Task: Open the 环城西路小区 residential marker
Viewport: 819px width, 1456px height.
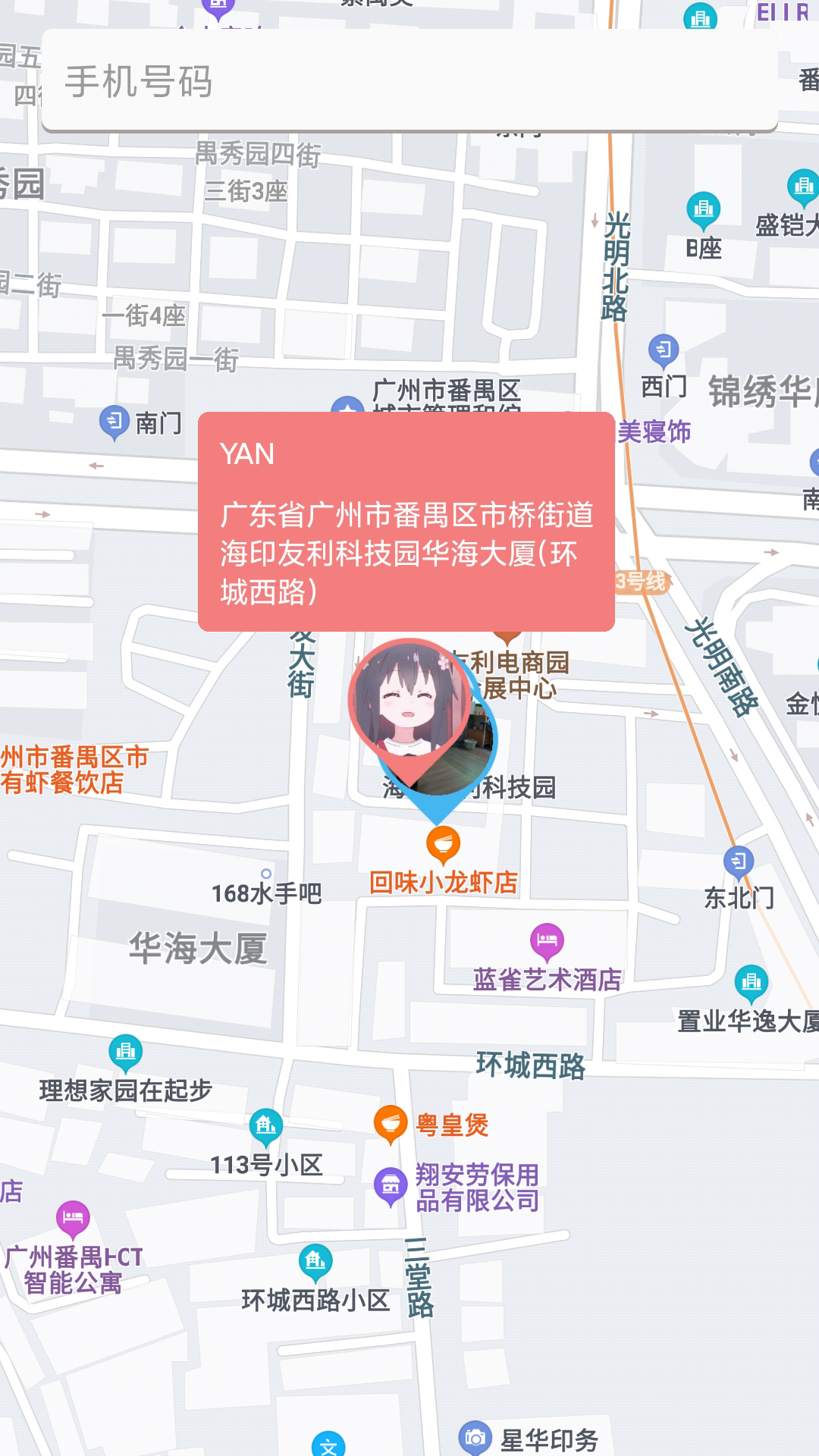Action: coord(315,1262)
